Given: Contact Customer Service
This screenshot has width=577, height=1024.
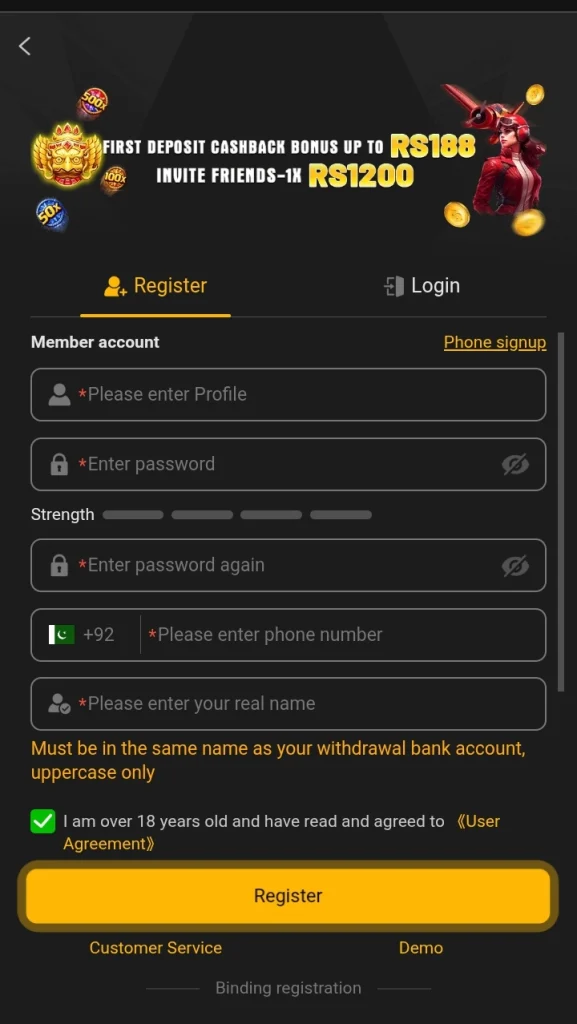Looking at the screenshot, I should coord(155,948).
